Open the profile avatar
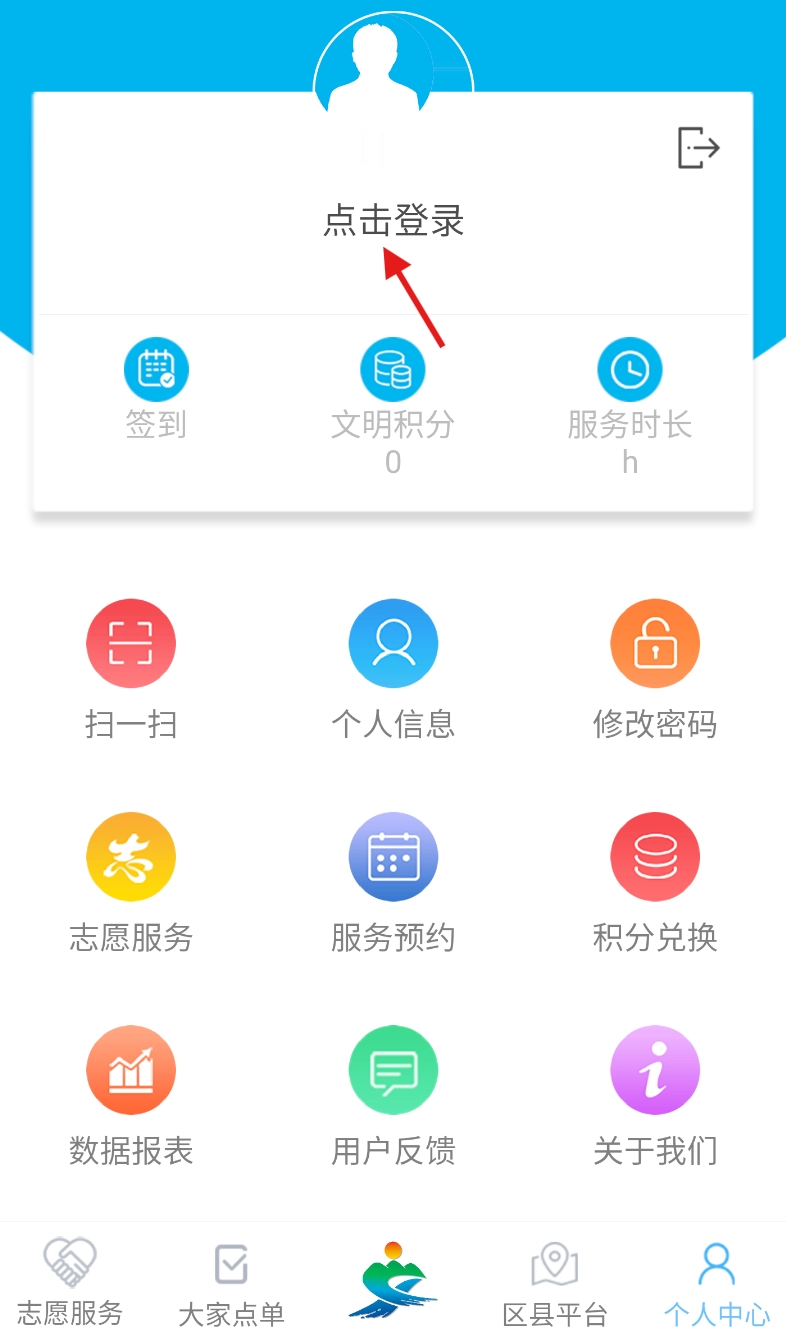The width and height of the screenshot is (786, 1342). [393, 62]
